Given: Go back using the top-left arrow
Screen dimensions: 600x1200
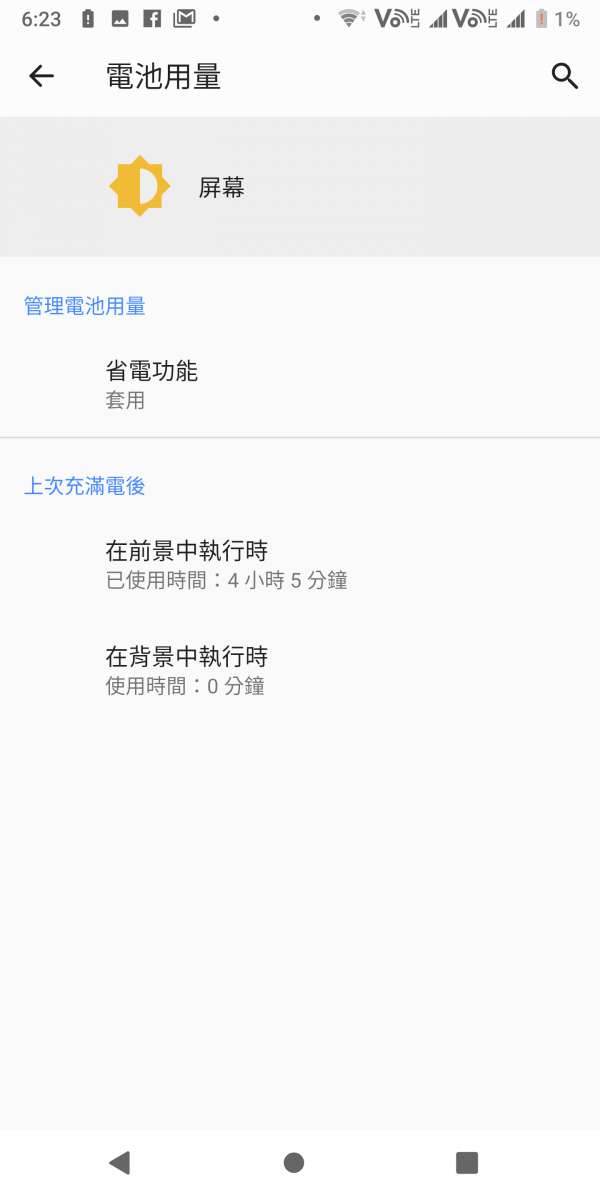Looking at the screenshot, I should [x=41, y=76].
